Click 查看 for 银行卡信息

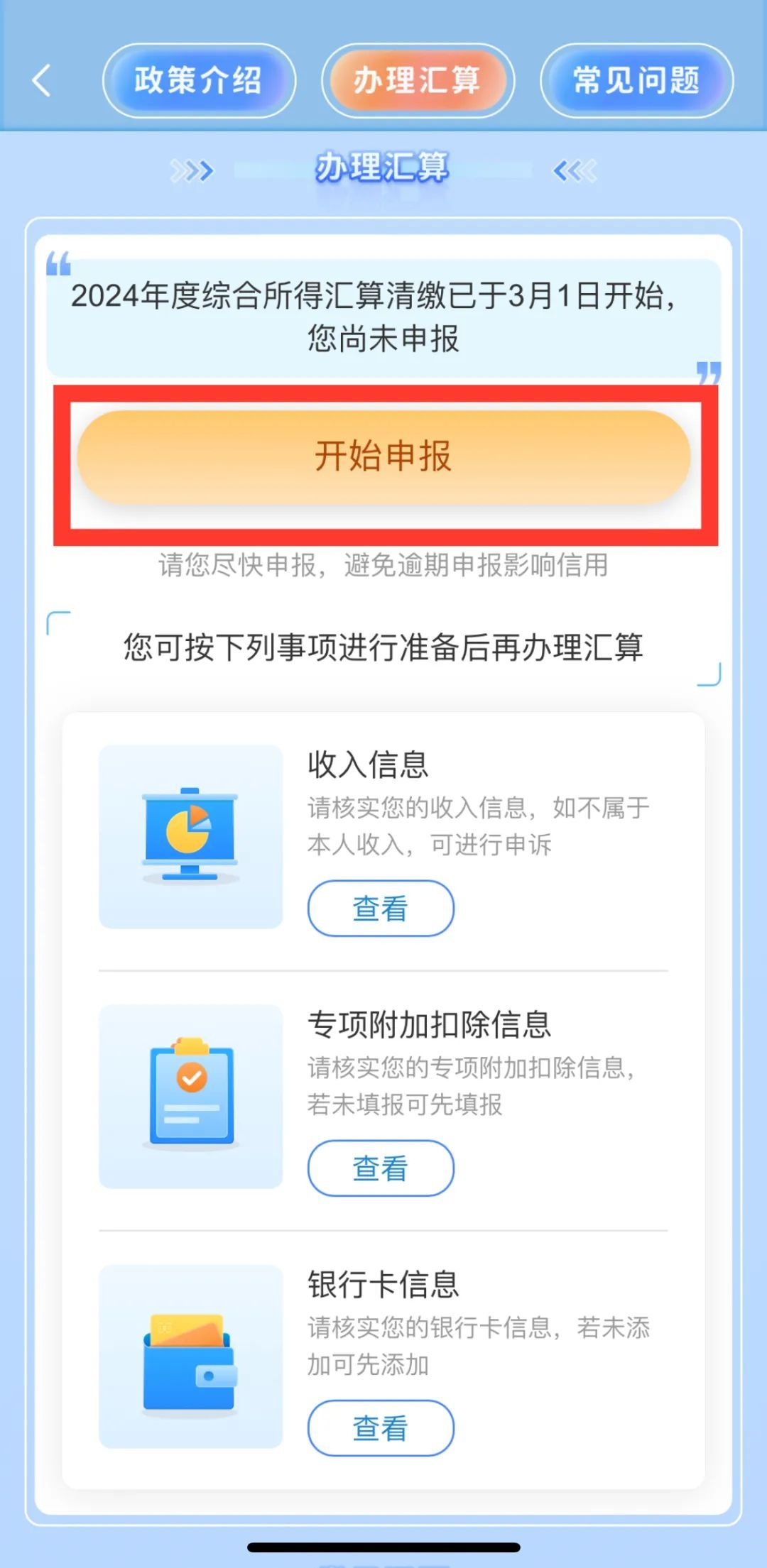tap(381, 1429)
